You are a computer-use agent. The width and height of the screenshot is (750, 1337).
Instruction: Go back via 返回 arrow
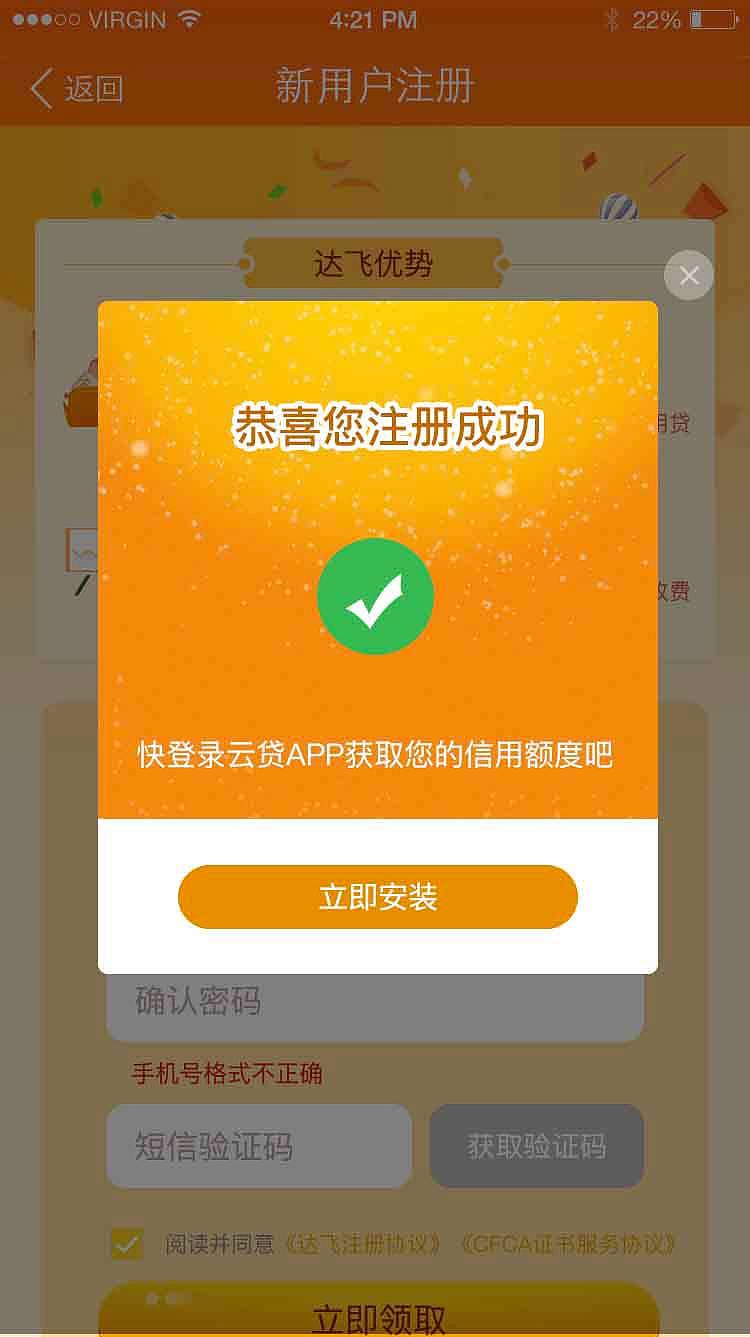[76, 89]
